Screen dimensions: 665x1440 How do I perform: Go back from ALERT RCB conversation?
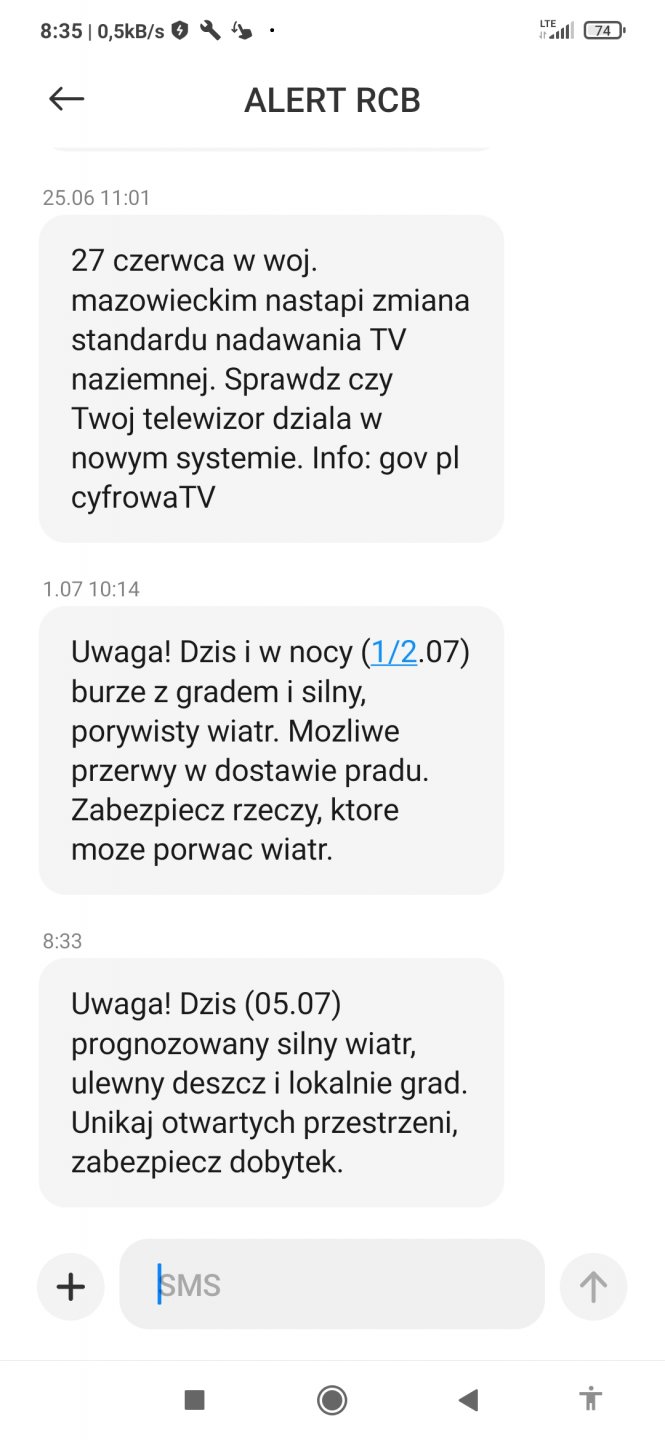[x=67, y=99]
